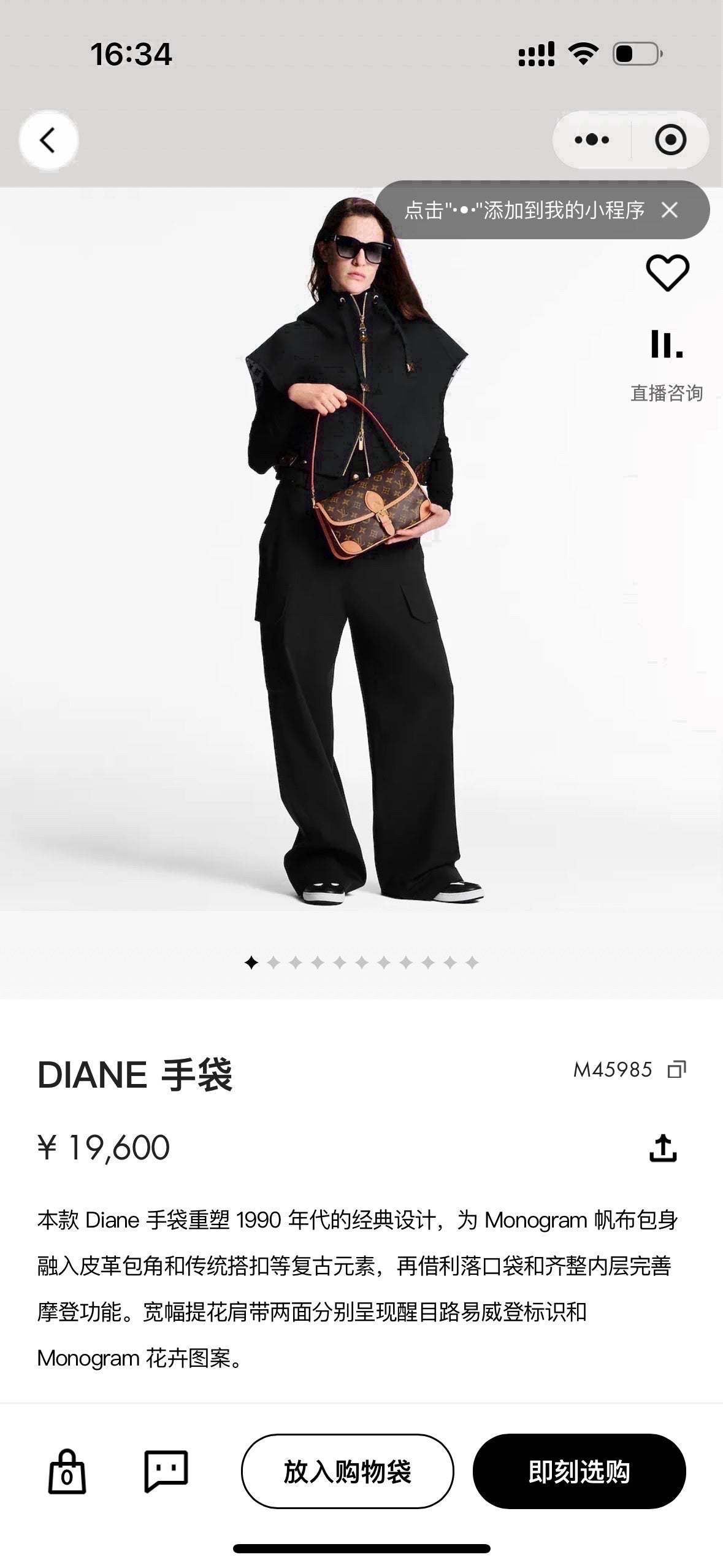Share the DIANE 手袋 product
The height and width of the screenshot is (1568, 723).
click(663, 1148)
